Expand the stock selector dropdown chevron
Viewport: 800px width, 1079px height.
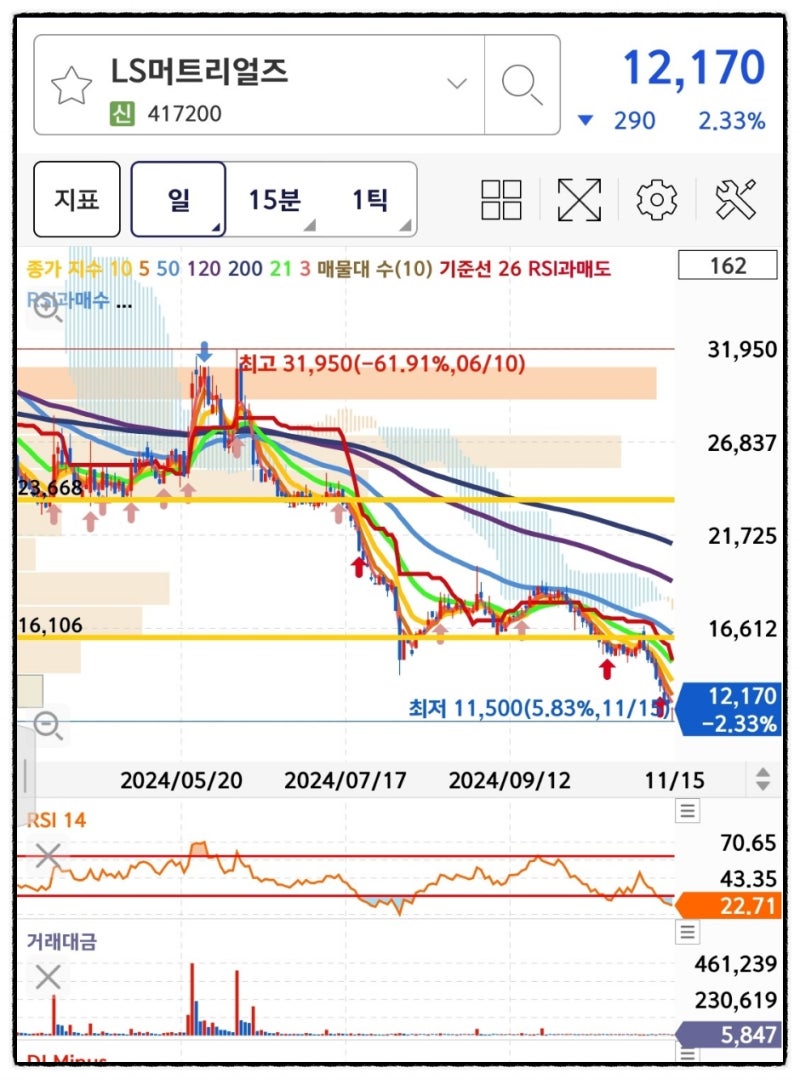(x=457, y=84)
